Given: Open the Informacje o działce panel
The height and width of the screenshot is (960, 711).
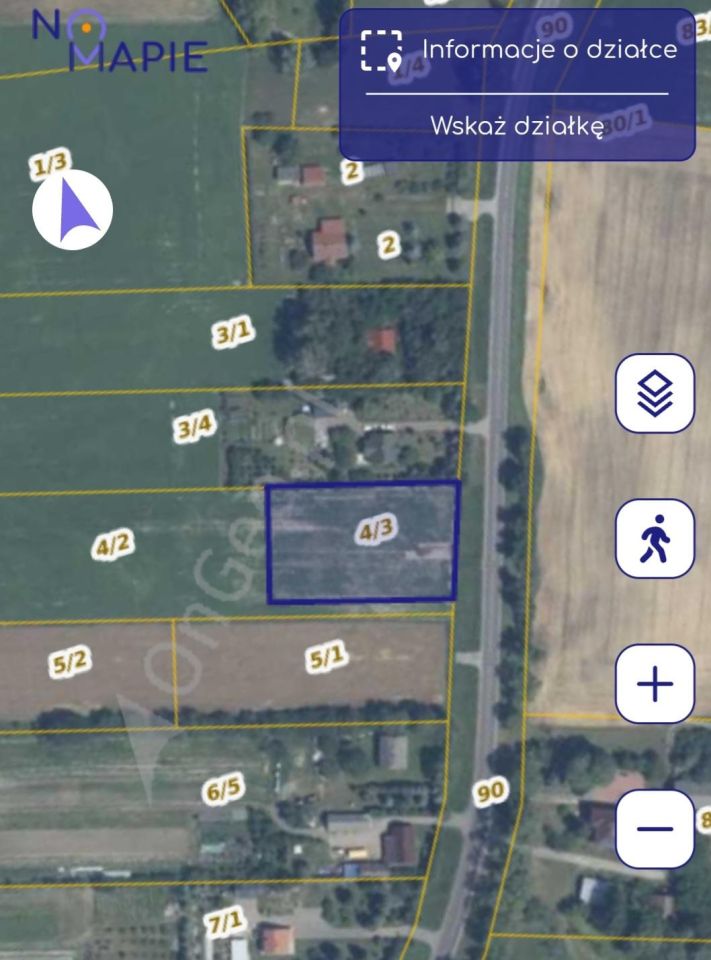Looking at the screenshot, I should [517, 50].
